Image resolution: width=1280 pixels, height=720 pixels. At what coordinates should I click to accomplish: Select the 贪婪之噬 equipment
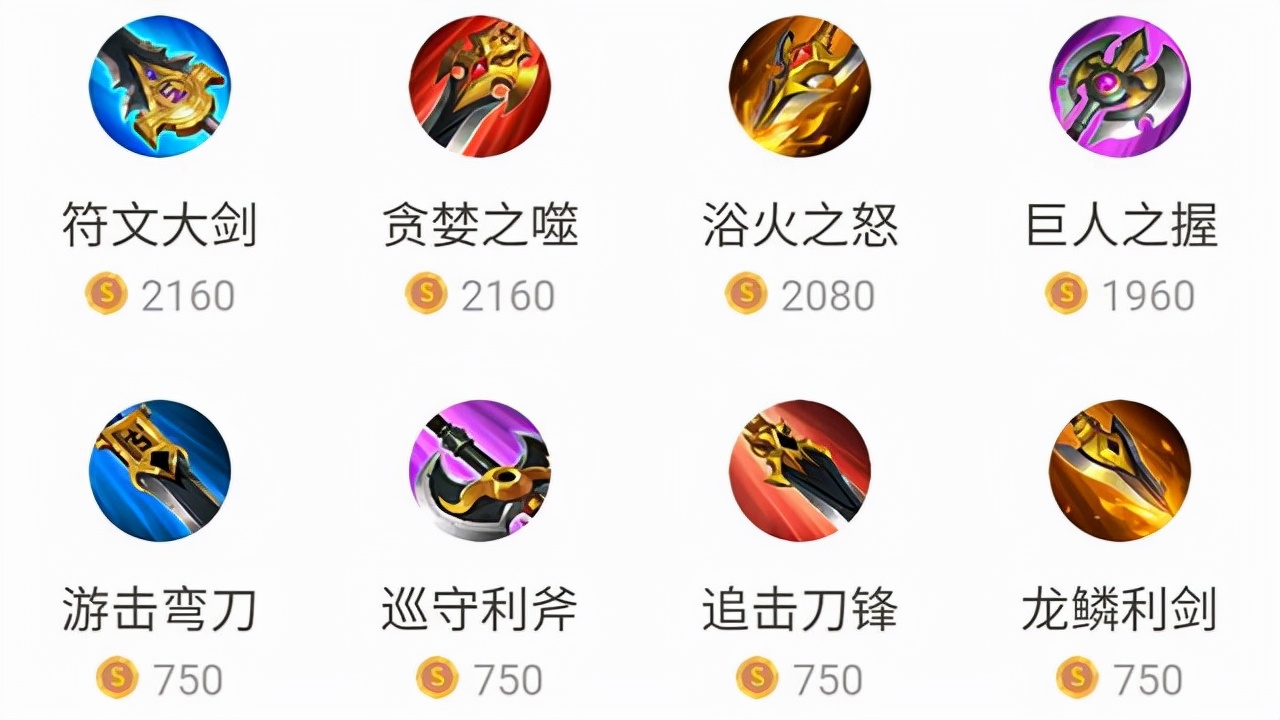tap(480, 88)
